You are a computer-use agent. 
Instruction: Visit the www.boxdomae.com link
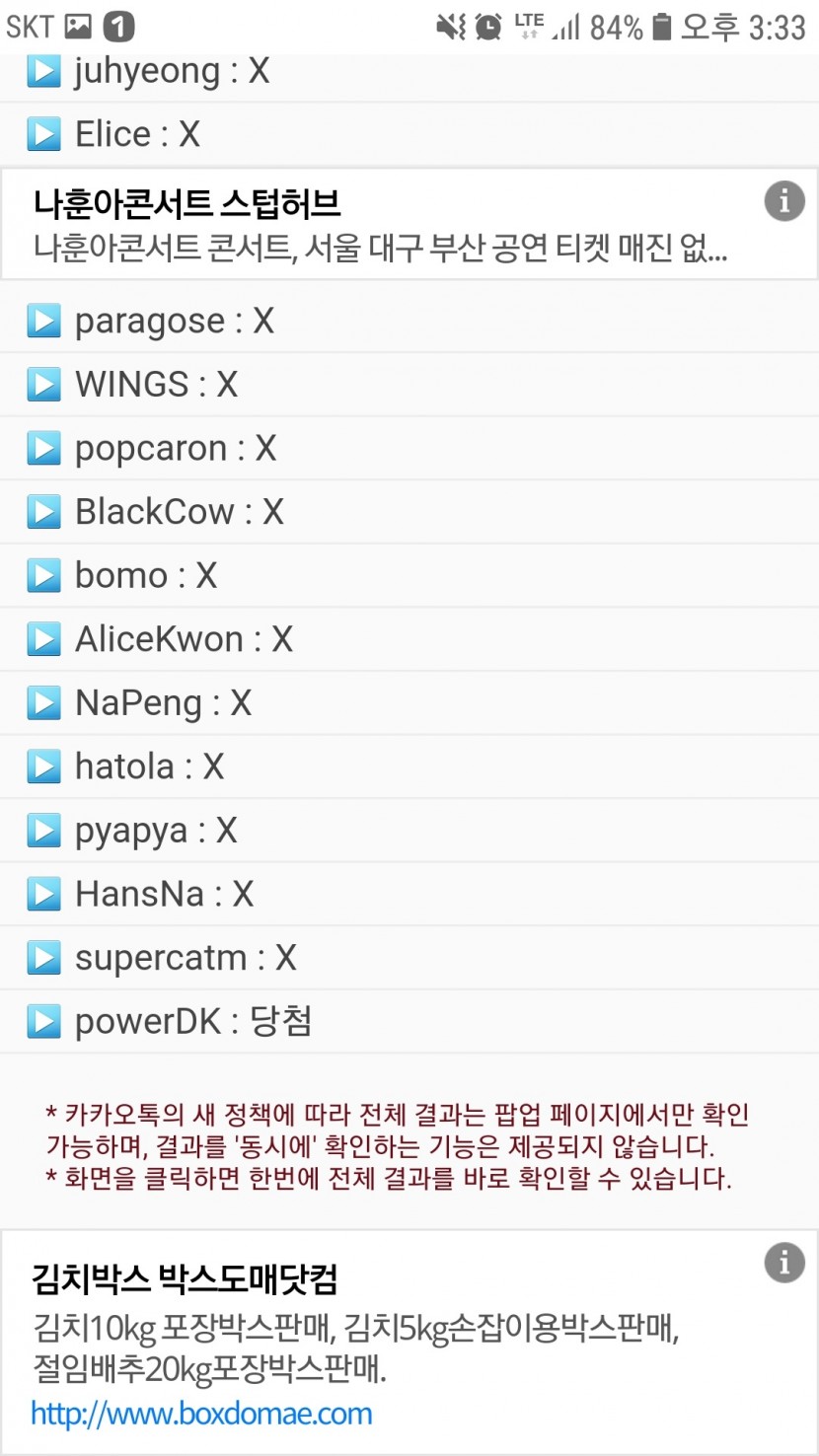tap(201, 1414)
